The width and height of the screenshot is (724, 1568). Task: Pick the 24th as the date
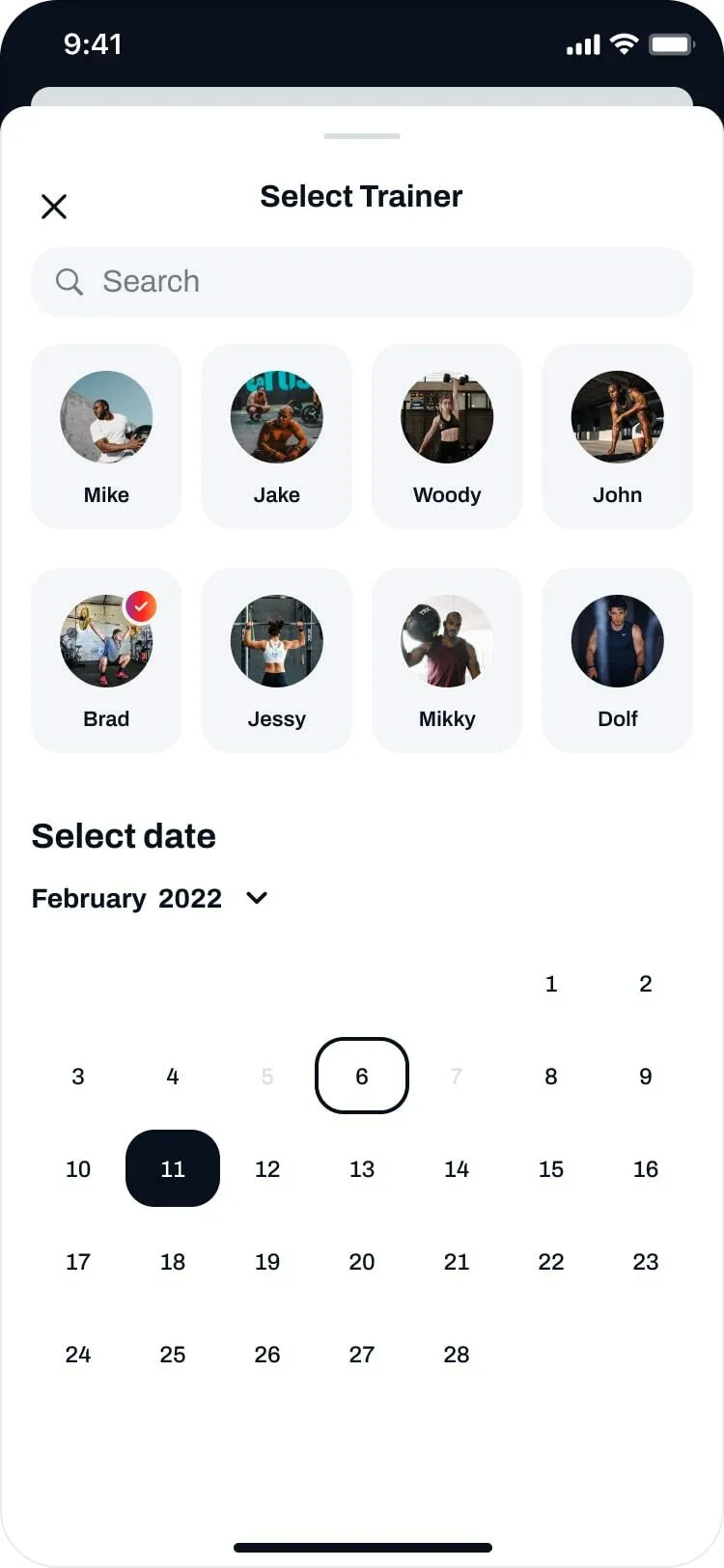tap(78, 1354)
